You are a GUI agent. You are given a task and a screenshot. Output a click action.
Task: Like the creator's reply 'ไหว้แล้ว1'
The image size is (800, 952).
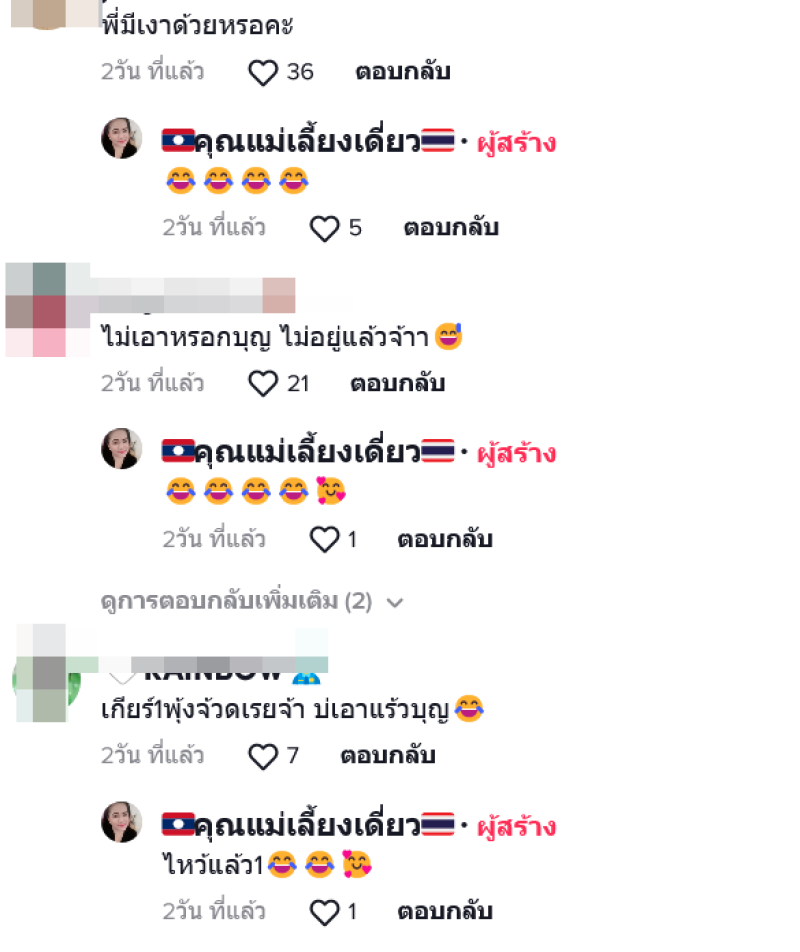click(x=325, y=912)
